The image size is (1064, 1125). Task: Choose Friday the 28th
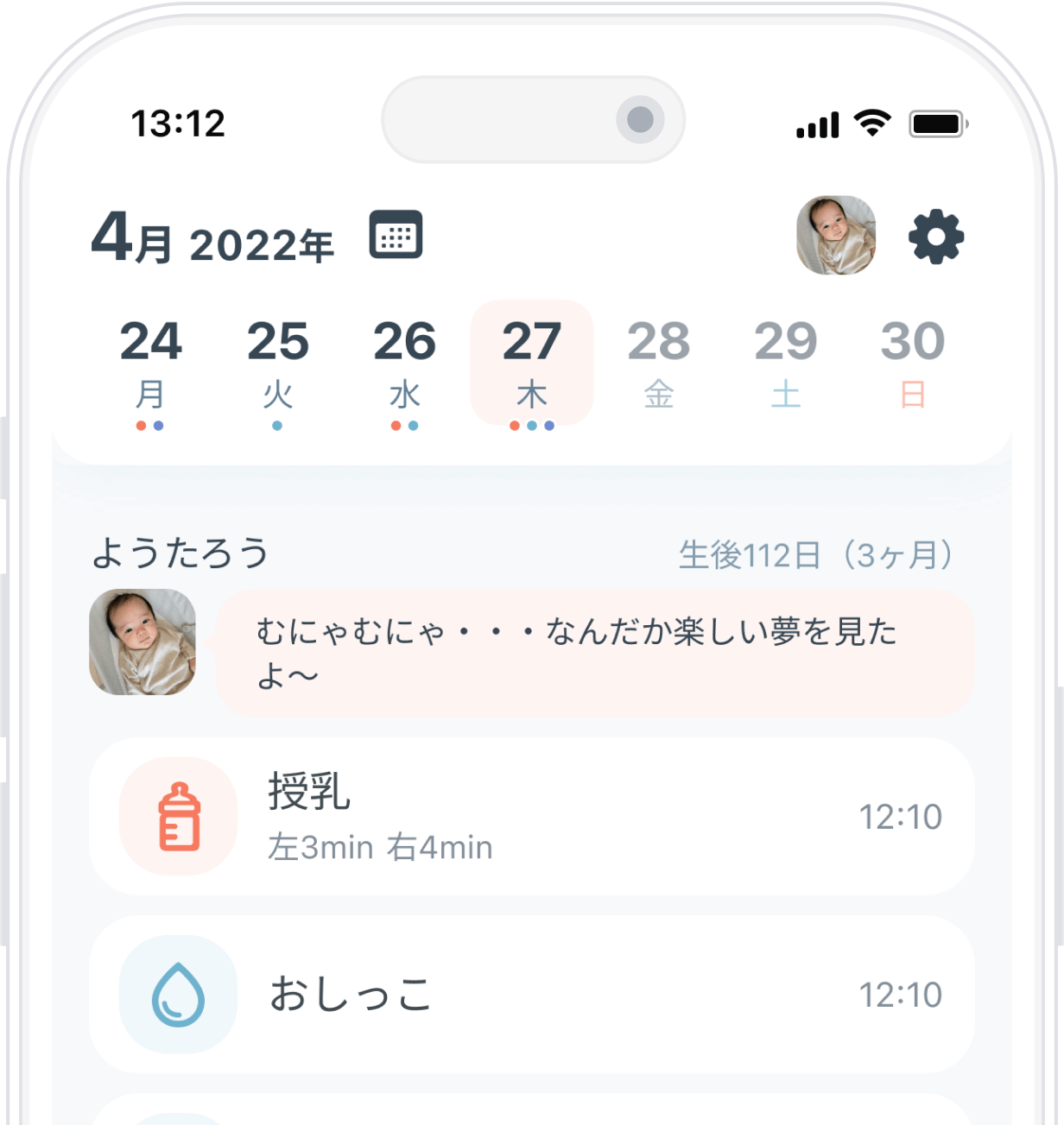click(658, 363)
